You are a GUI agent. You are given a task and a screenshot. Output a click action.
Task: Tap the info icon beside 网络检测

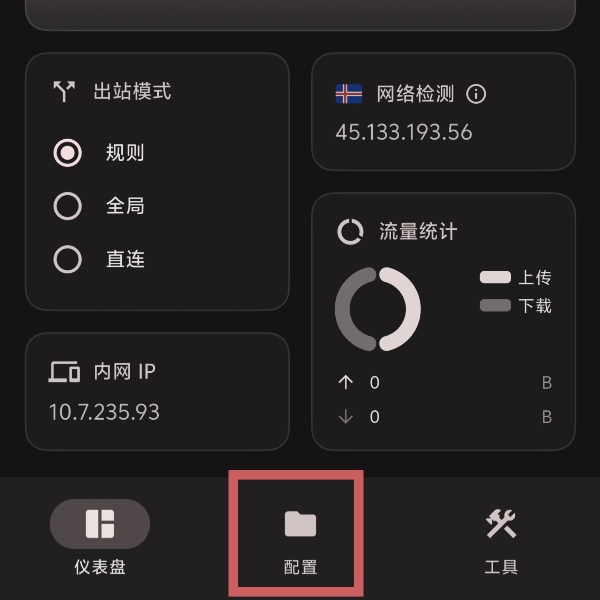tap(477, 94)
